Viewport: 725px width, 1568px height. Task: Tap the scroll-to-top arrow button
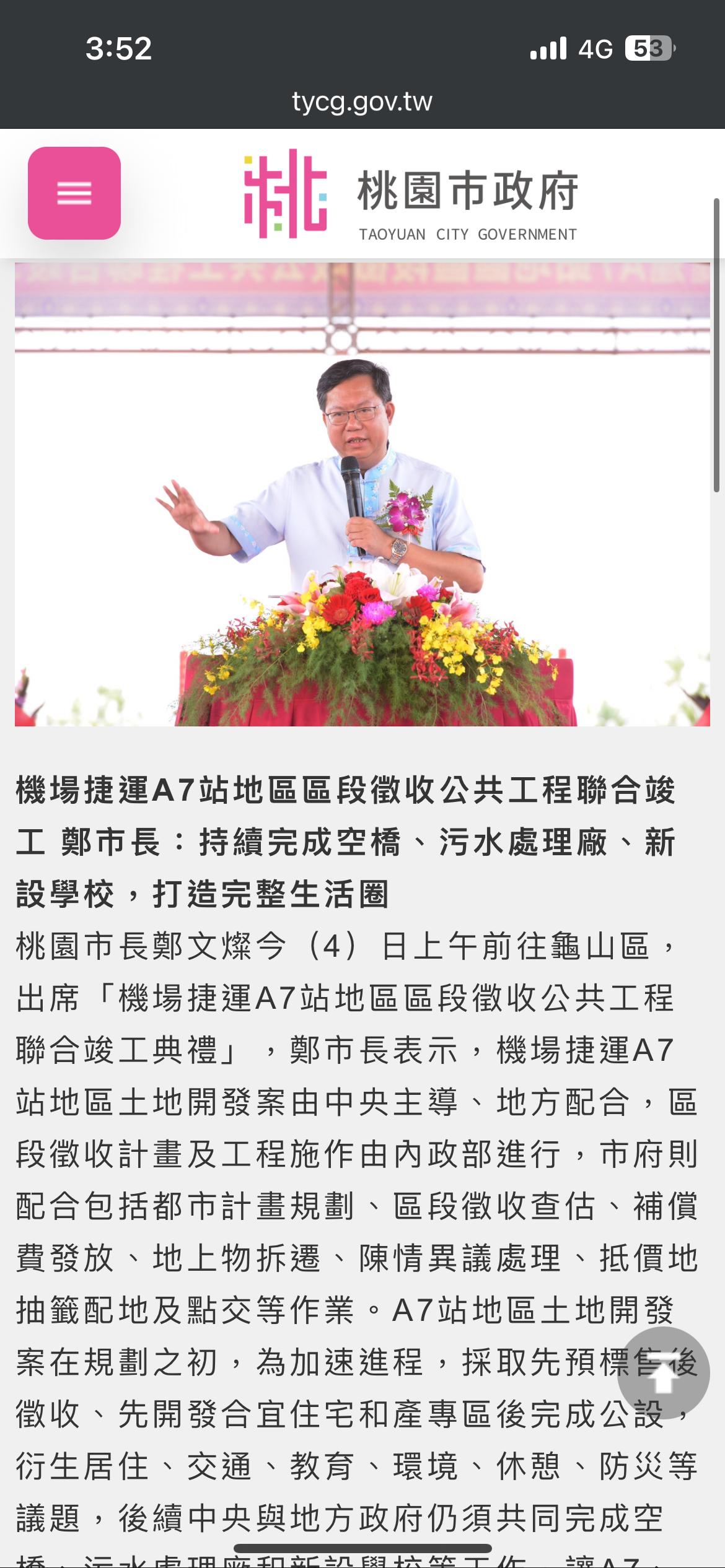tap(663, 1373)
